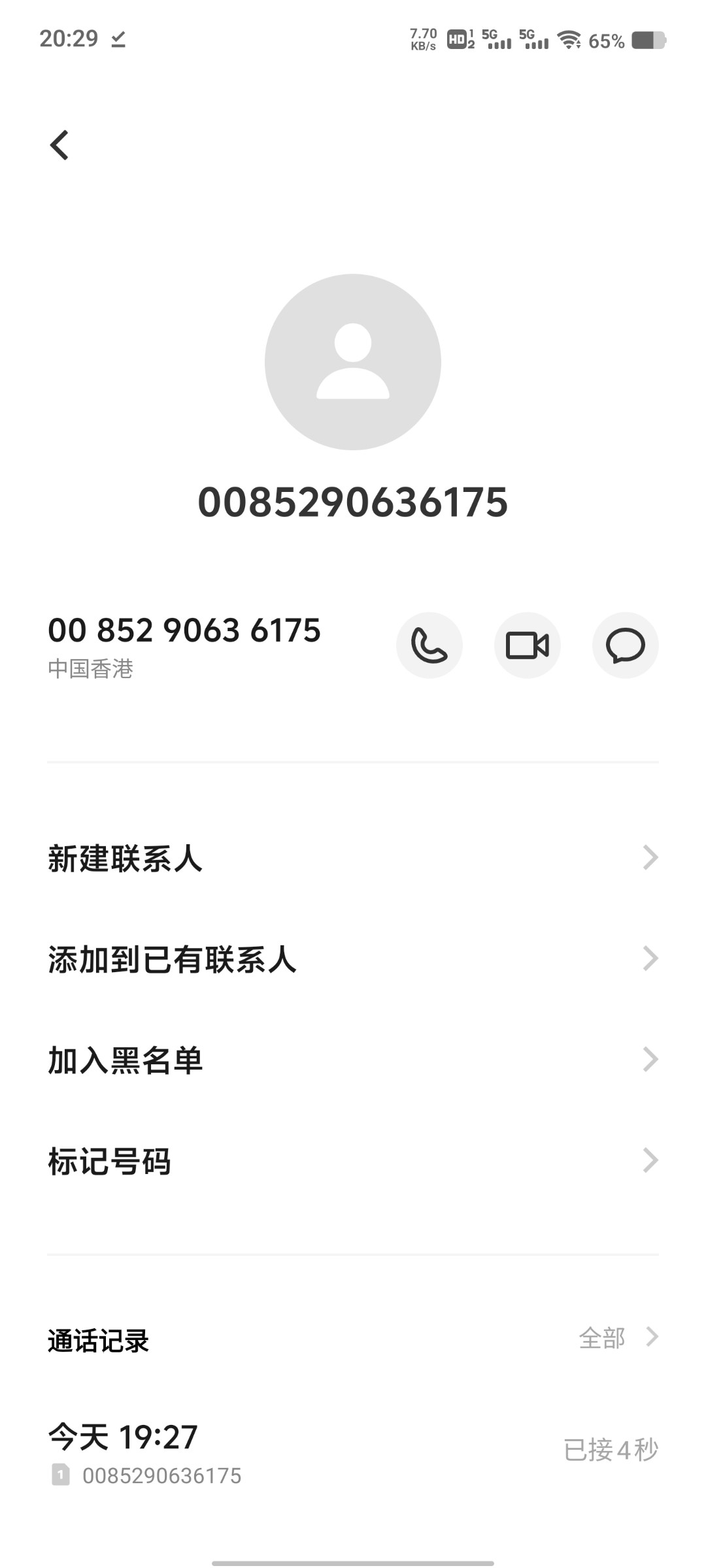The image size is (706, 1568).
Task: View 全部 call records
Action: coord(618,1338)
